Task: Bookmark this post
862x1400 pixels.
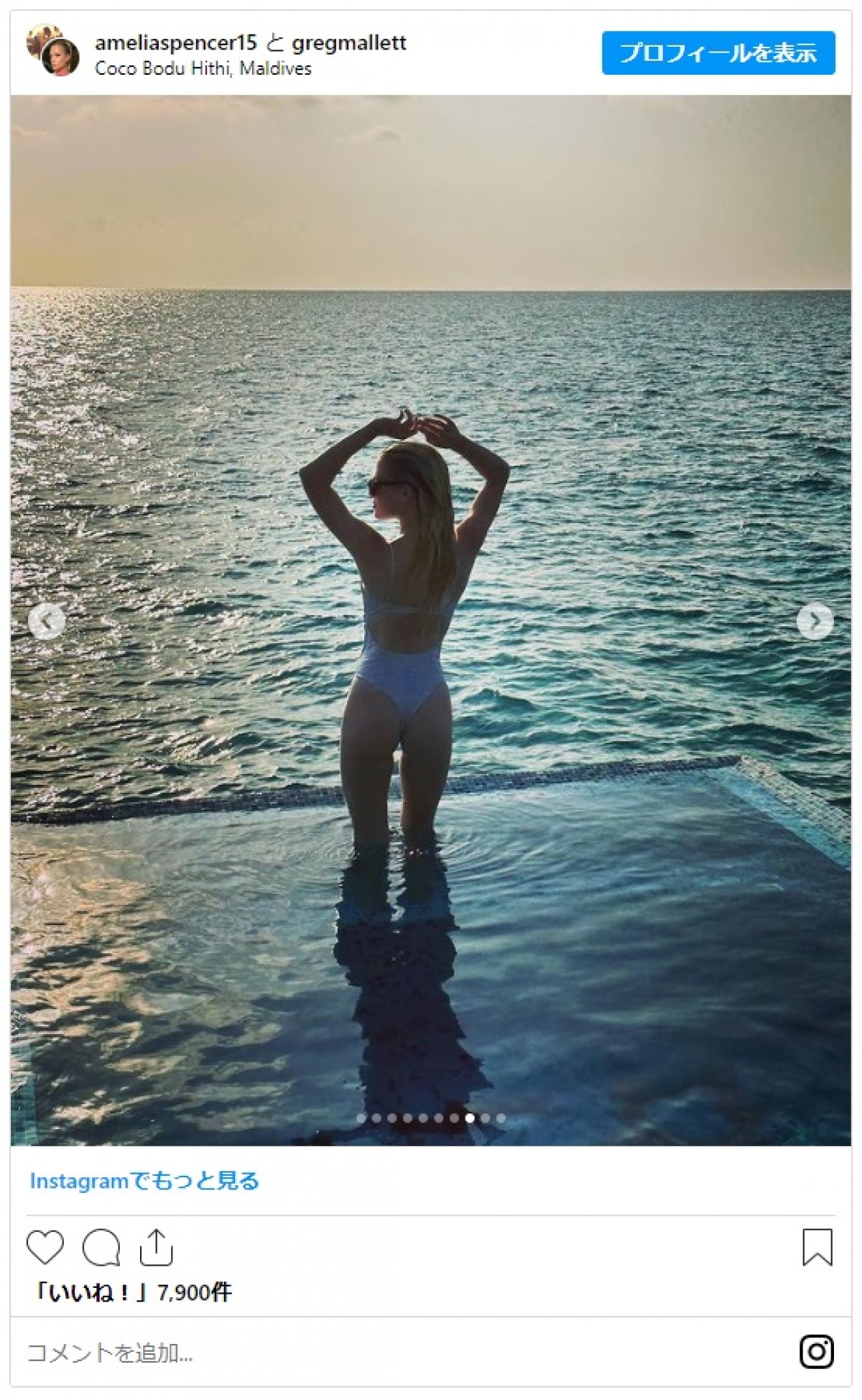Action: coord(817,1247)
